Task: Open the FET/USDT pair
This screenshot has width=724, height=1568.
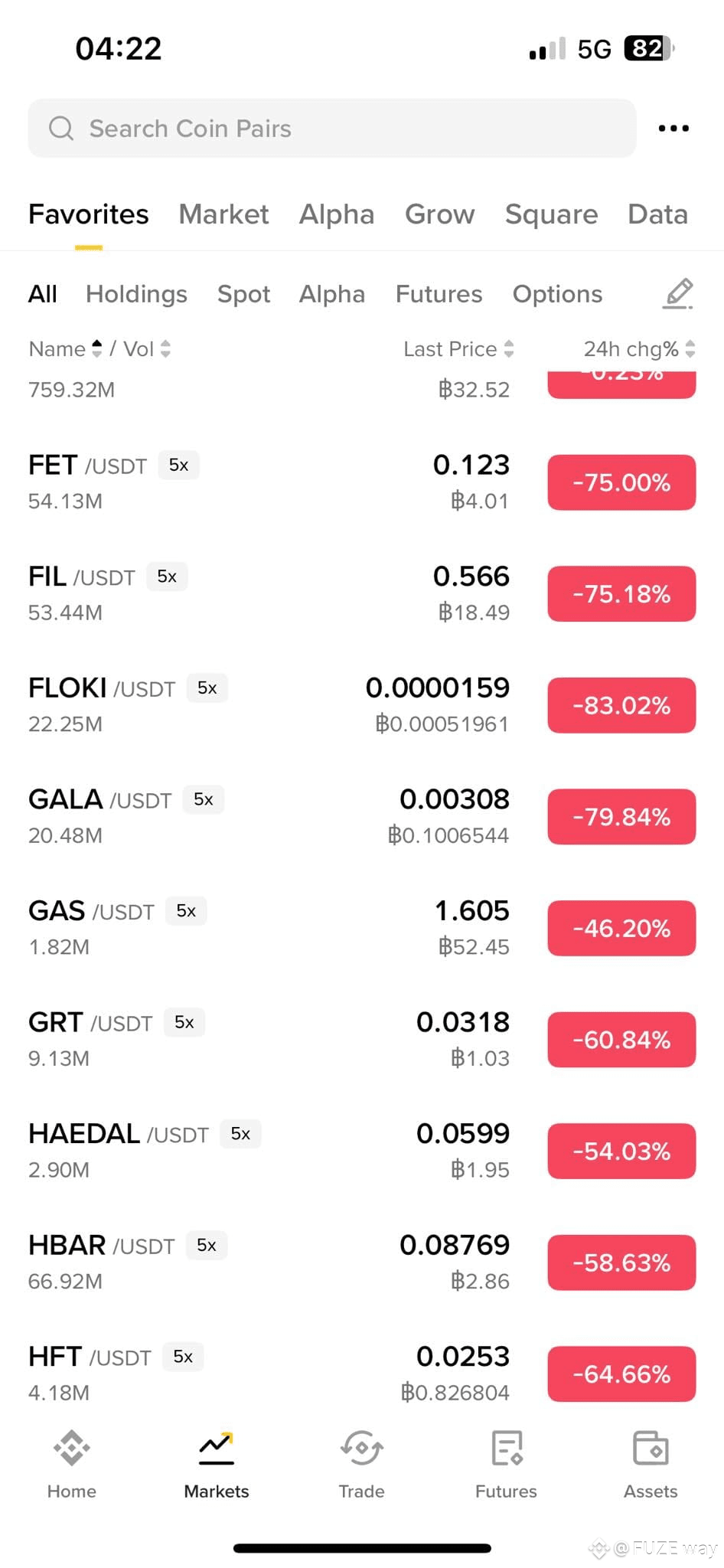Action: [x=362, y=482]
